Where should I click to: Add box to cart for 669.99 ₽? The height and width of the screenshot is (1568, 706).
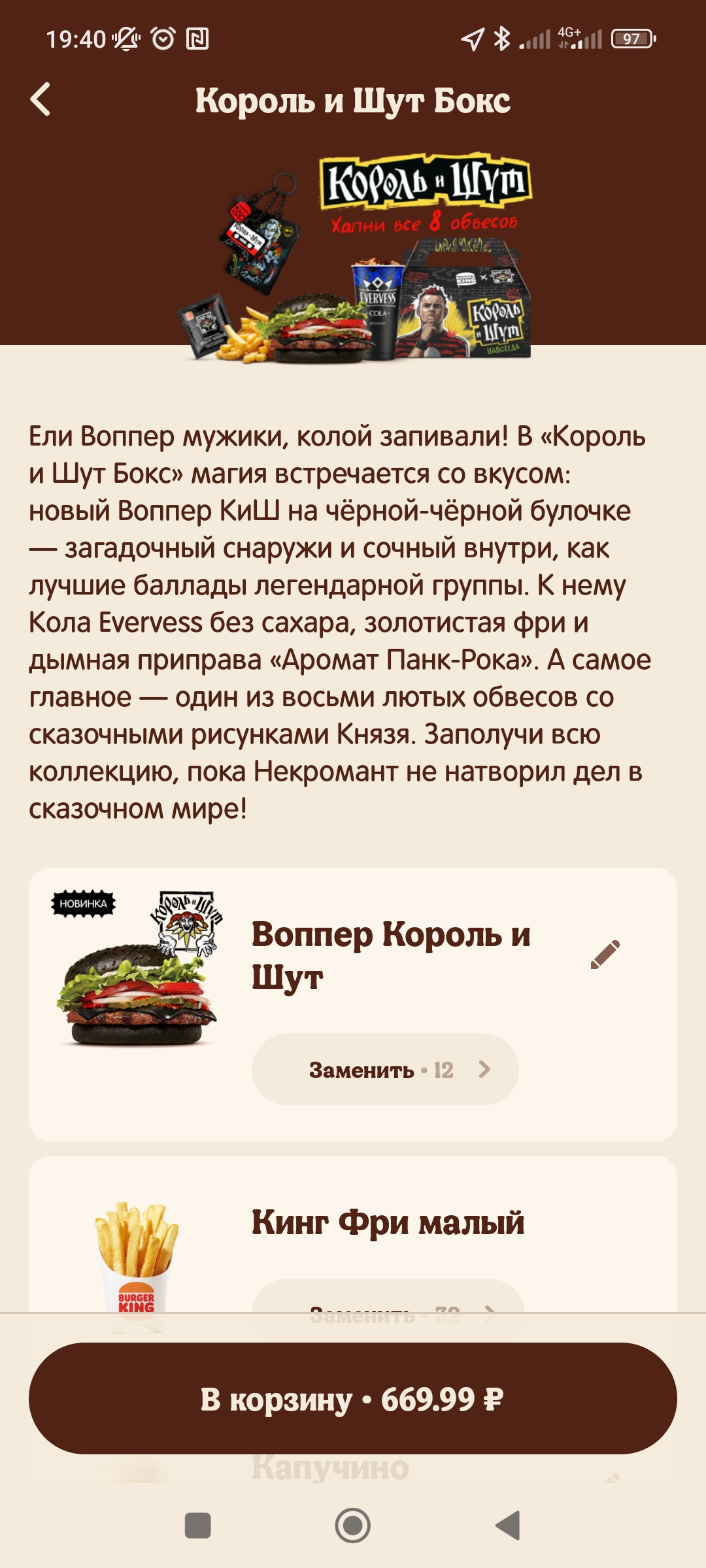tap(353, 1399)
